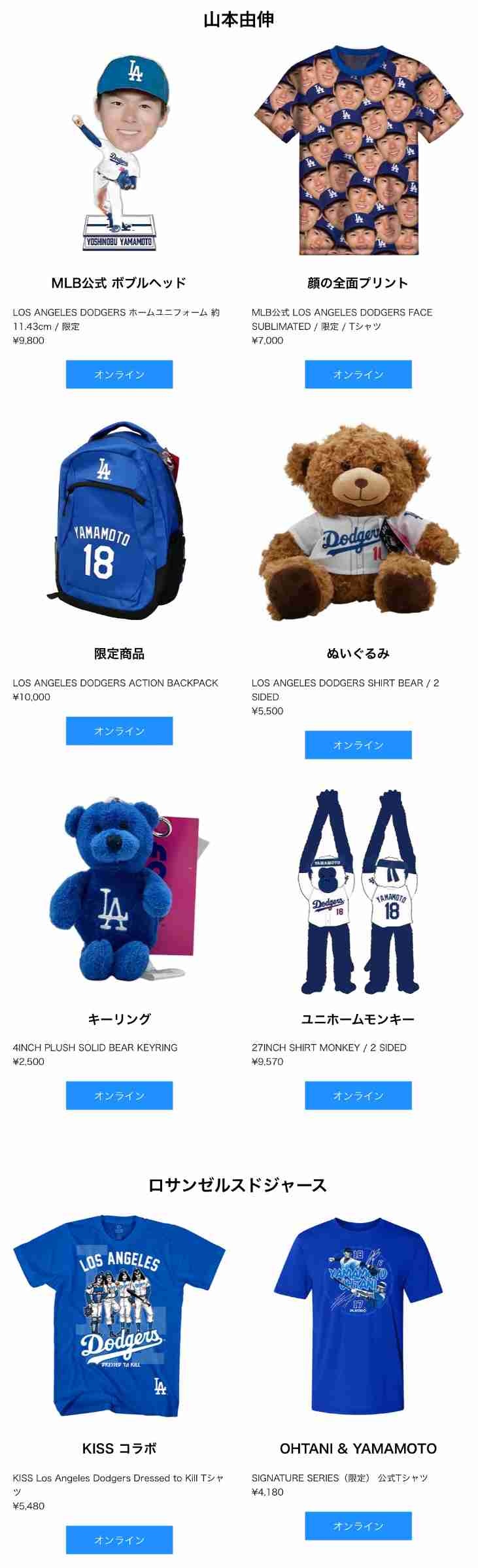Screen dimensions: 478x1568
Task: View the 27inch shirt monkey image
Action: 358,892
